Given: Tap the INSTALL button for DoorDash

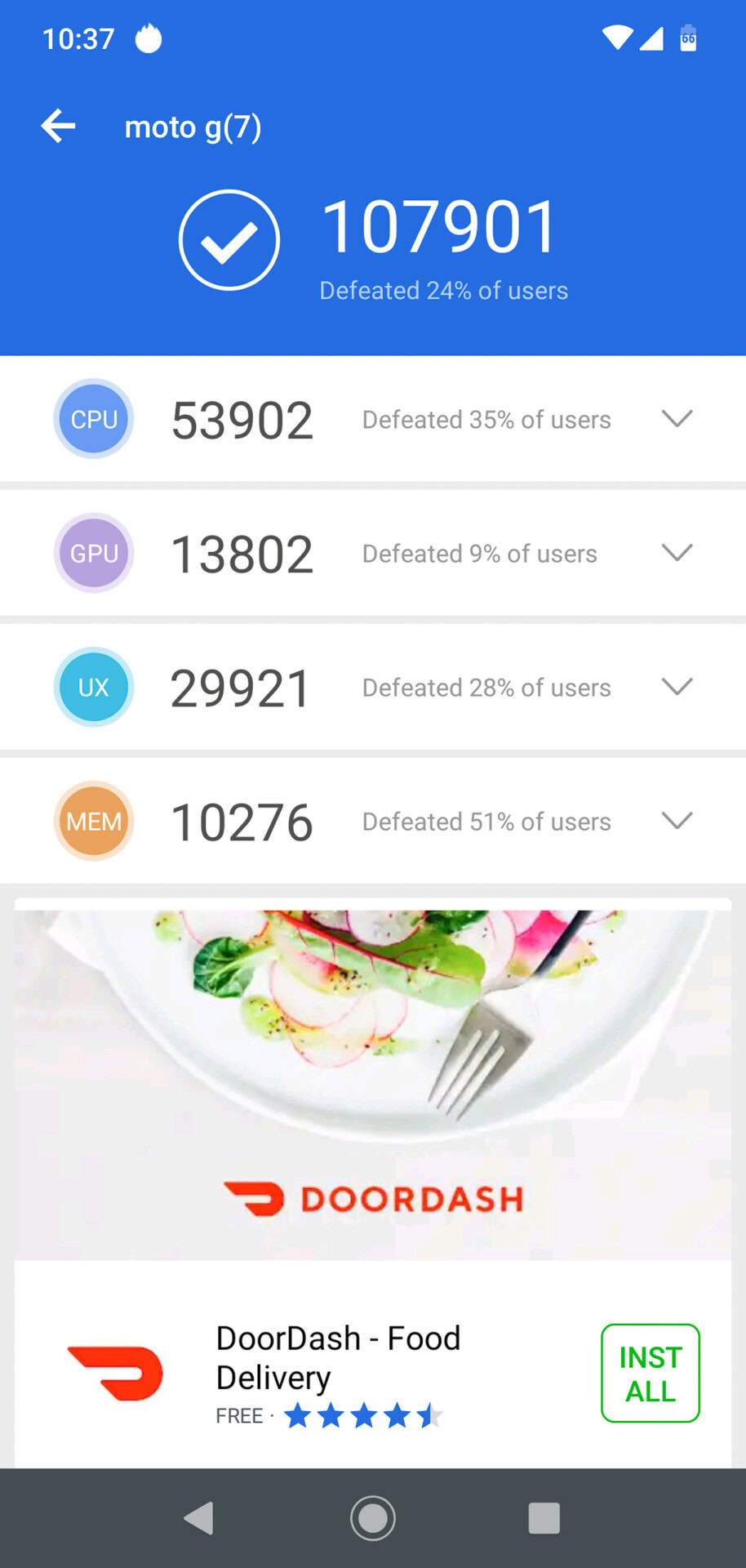Looking at the screenshot, I should 650,1374.
